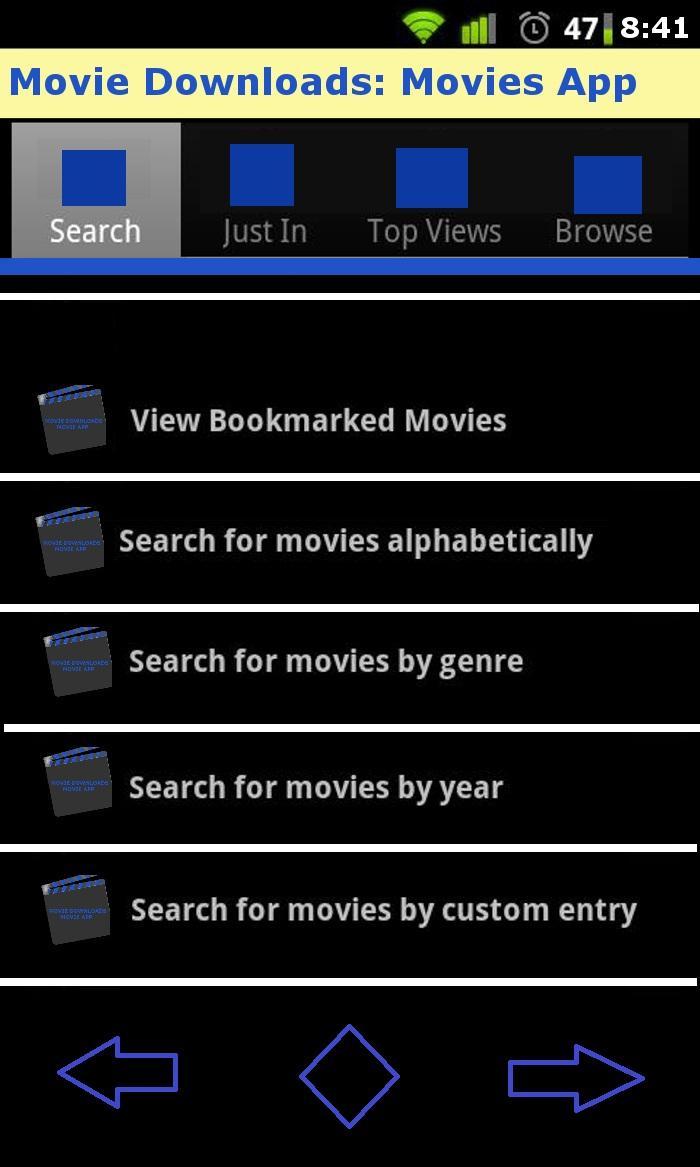The width and height of the screenshot is (700, 1167).
Task: Choose Search for movies alphabetically
Action: (x=355, y=541)
